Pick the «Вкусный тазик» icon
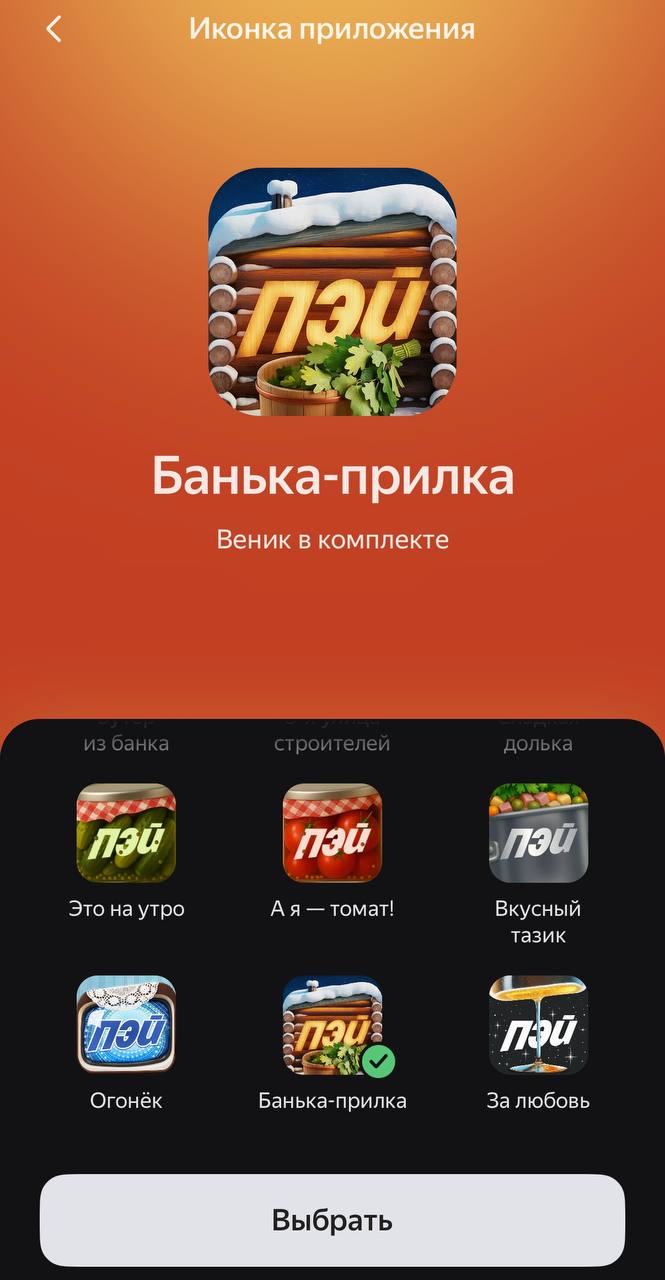665x1280 pixels. [x=538, y=832]
